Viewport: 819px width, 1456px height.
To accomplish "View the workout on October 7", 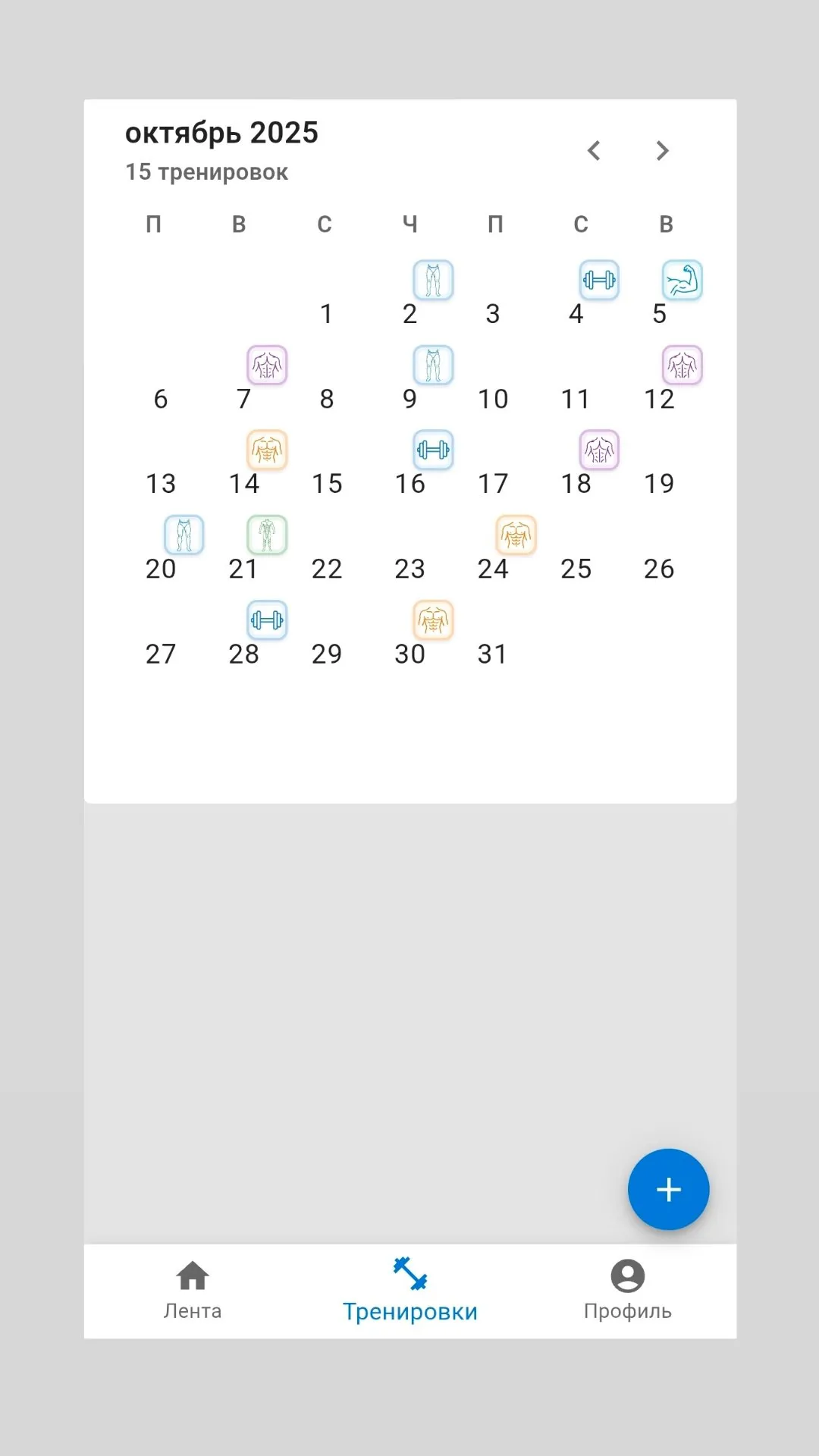I will point(267,366).
